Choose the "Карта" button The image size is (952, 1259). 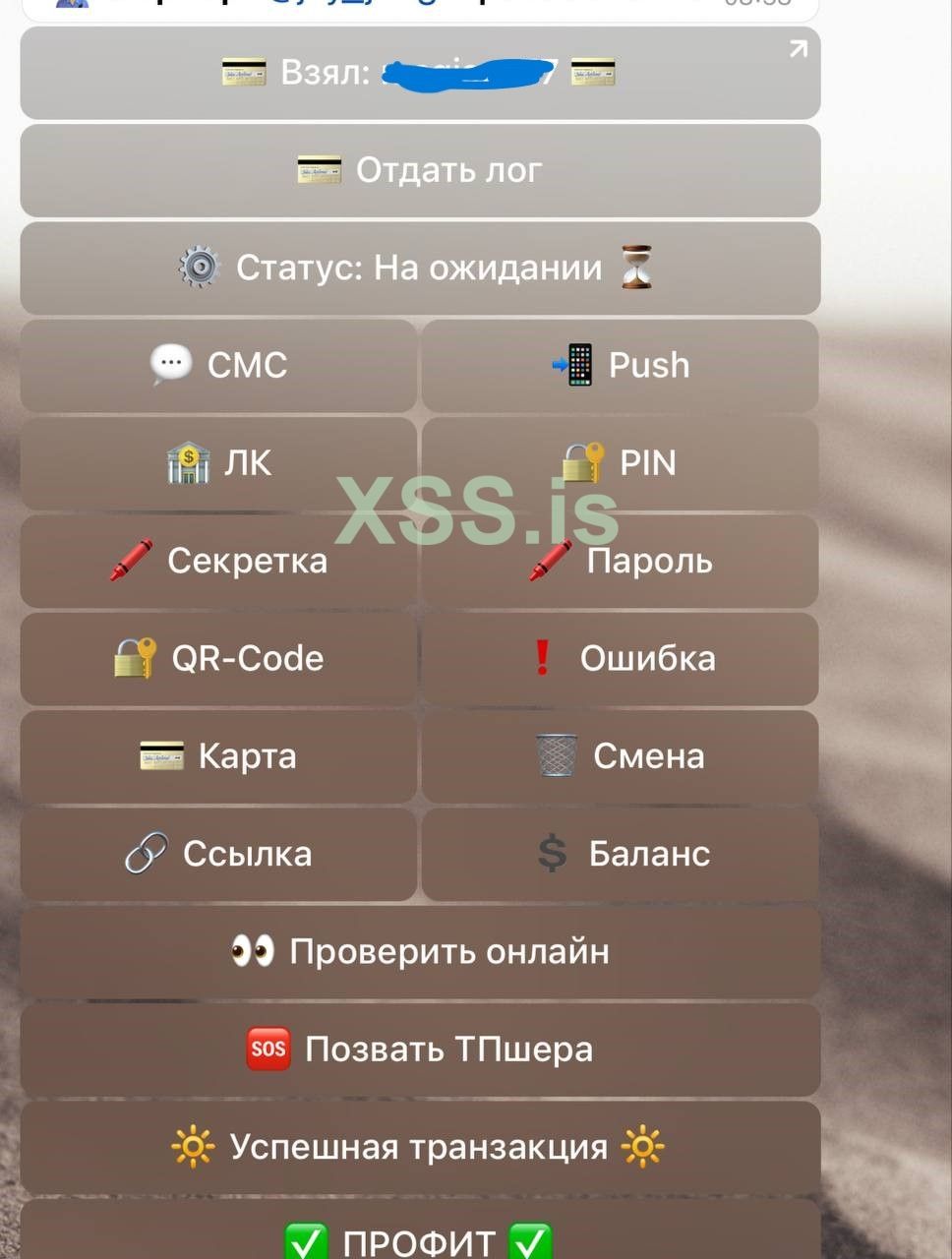click(218, 755)
